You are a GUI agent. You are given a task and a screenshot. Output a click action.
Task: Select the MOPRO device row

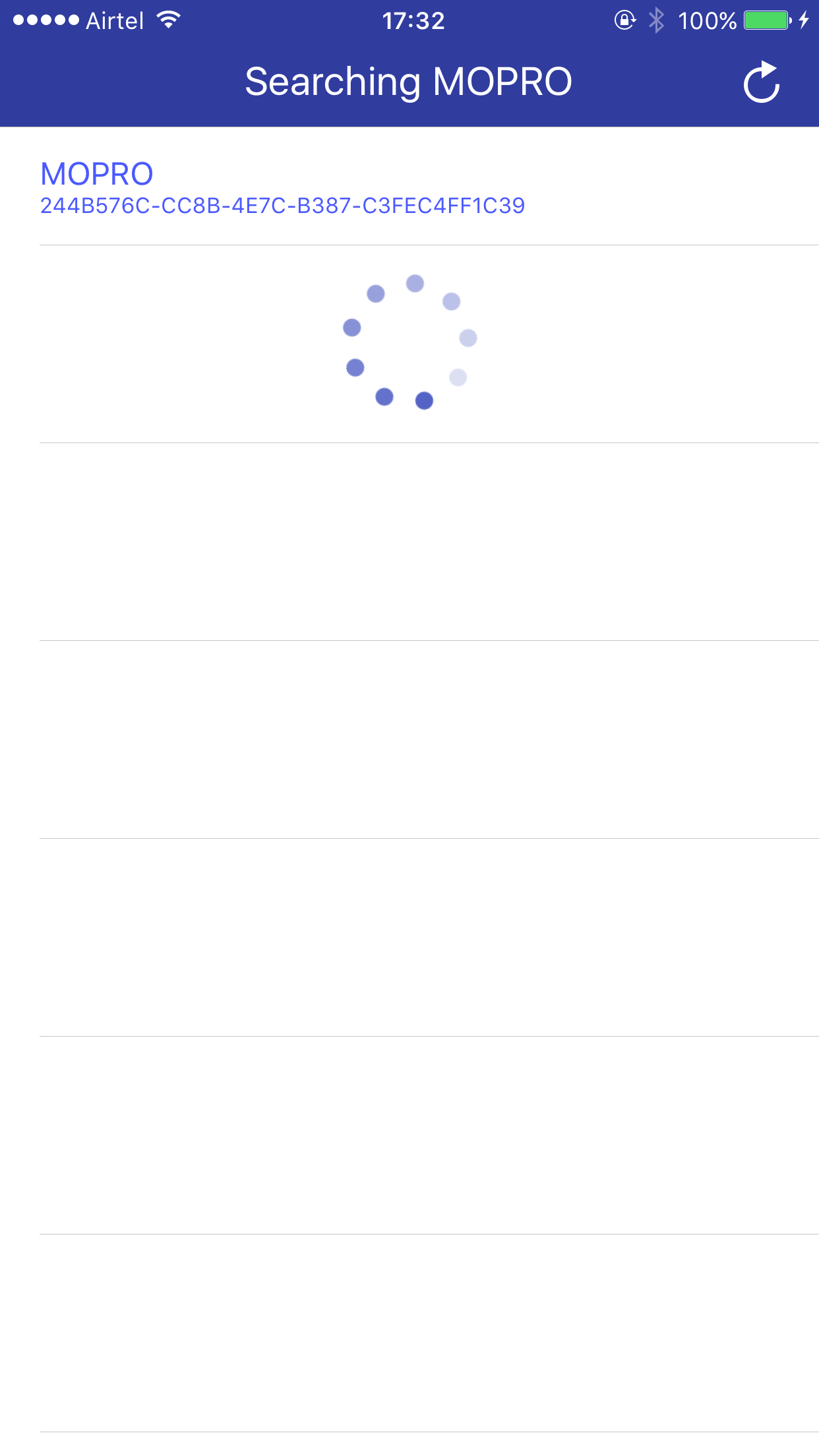pos(409,186)
